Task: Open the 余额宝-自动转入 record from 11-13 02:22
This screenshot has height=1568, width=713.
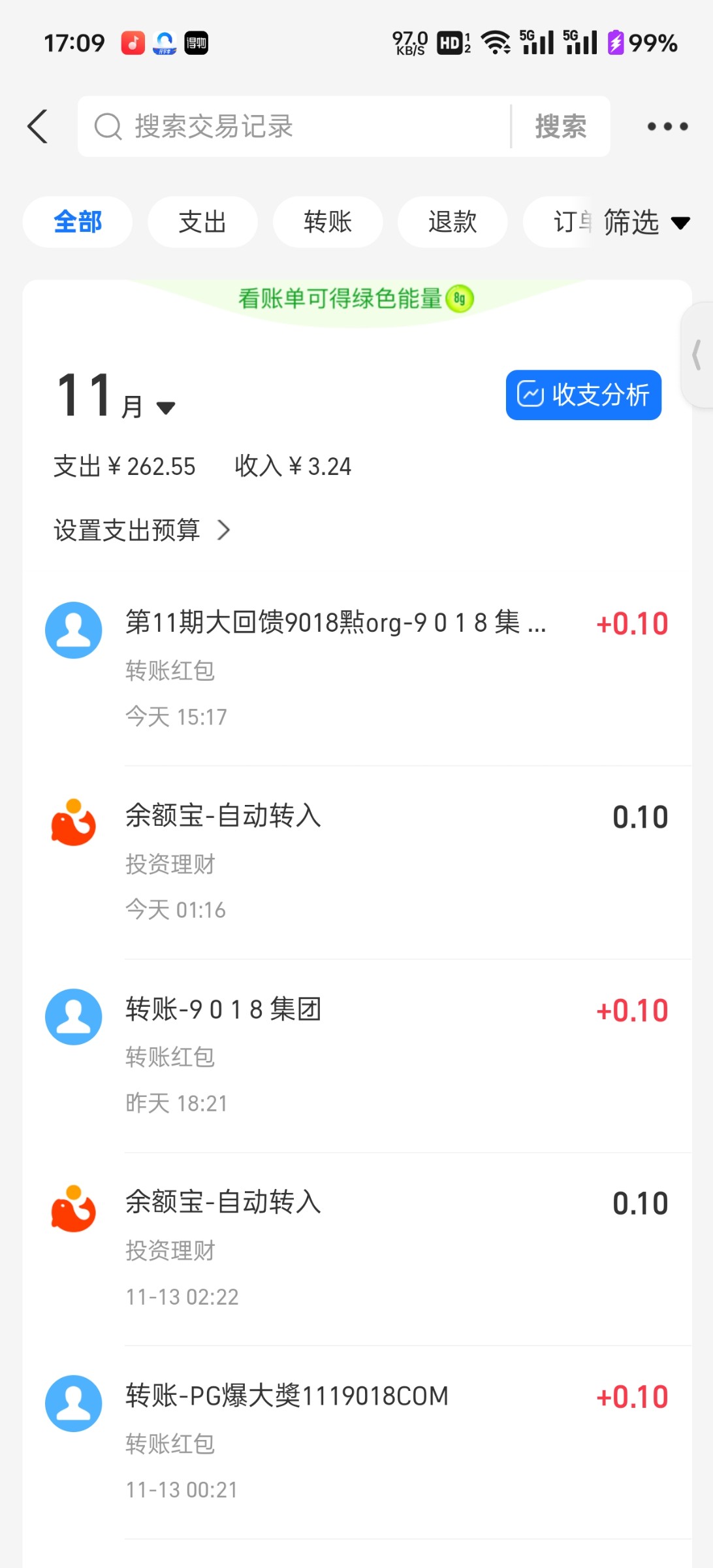Action: pyautogui.click(x=357, y=1249)
